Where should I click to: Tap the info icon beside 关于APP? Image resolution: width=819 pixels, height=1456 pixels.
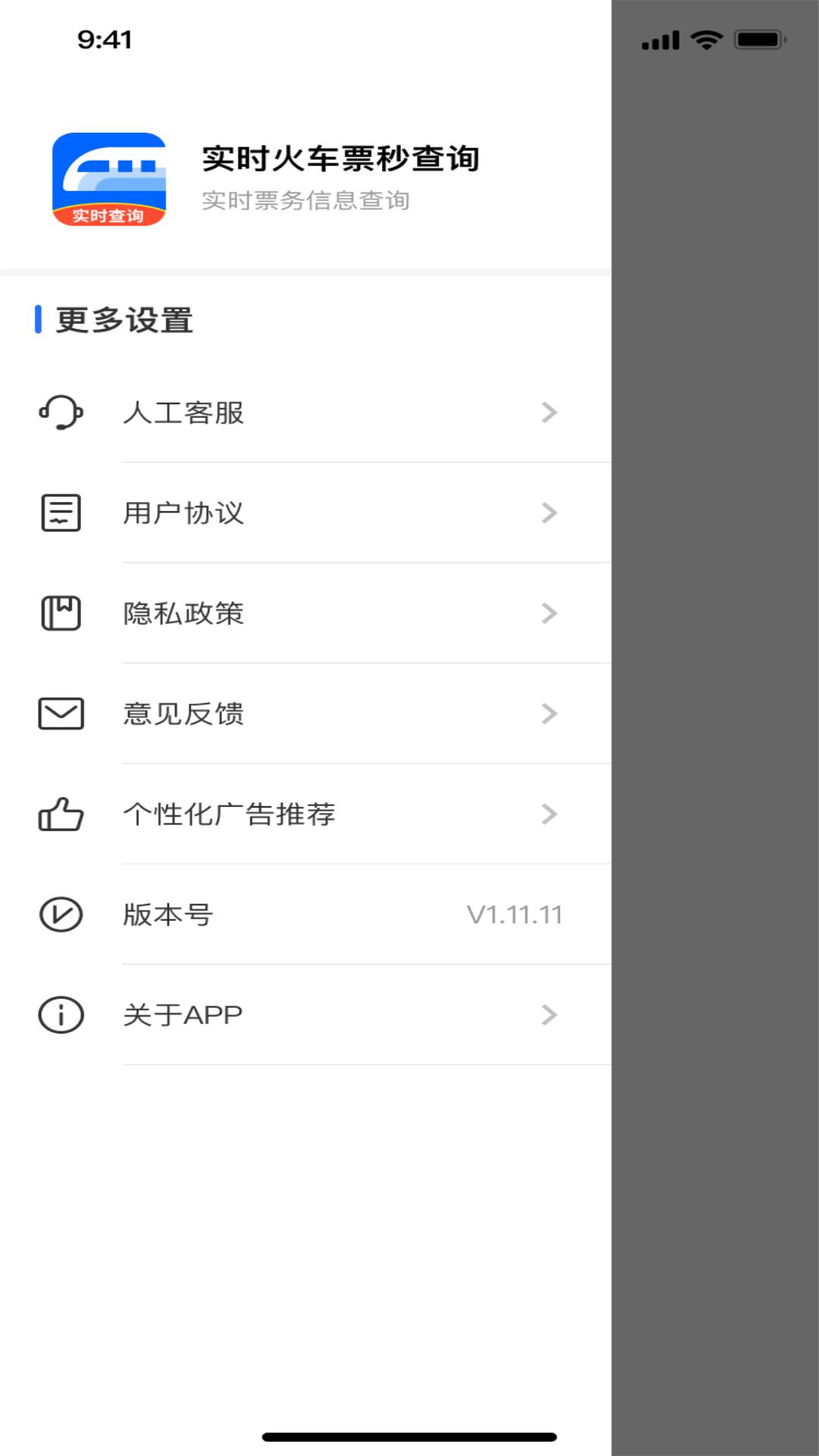tap(61, 1014)
